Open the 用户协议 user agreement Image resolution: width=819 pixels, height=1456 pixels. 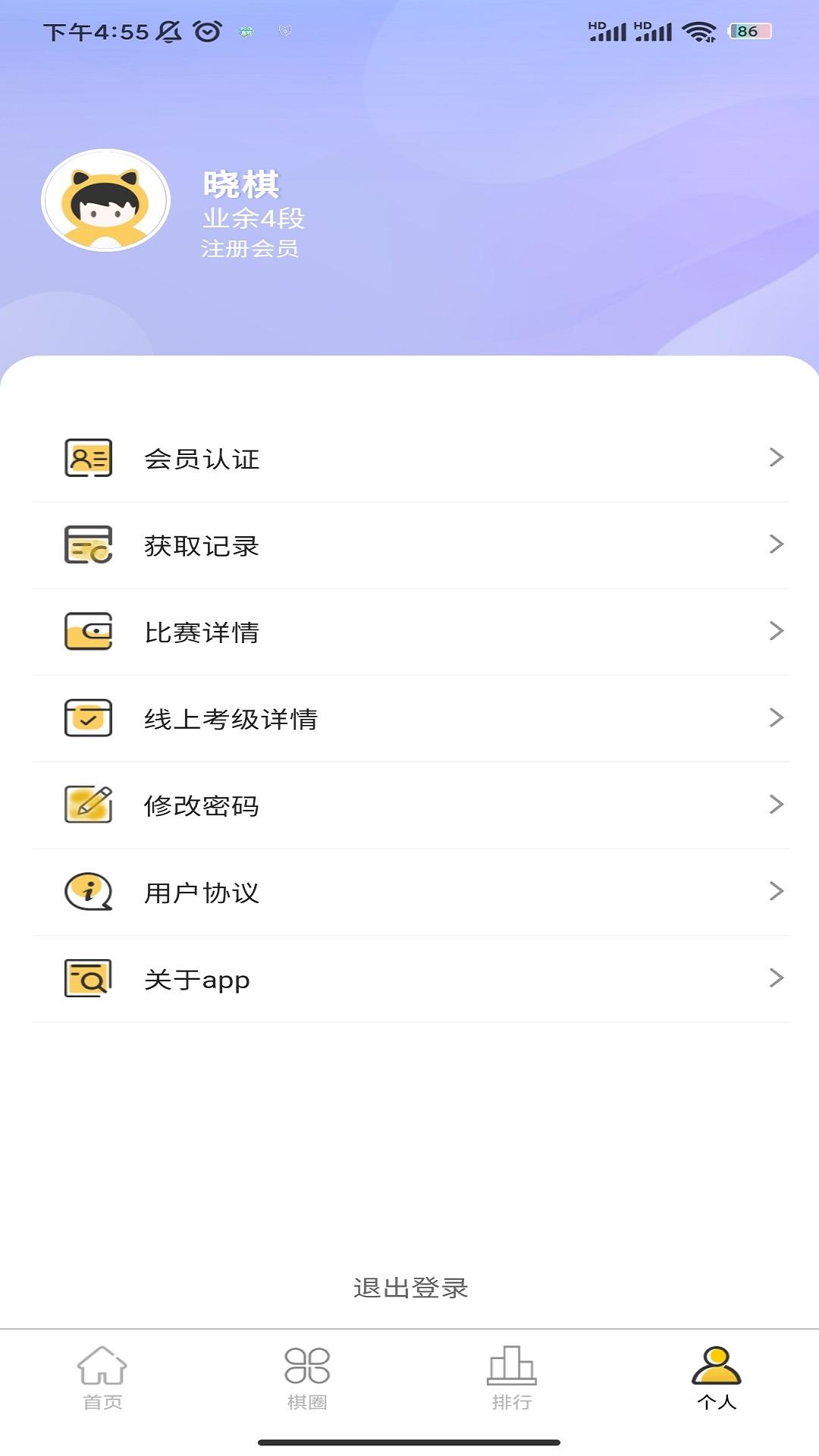(409, 892)
